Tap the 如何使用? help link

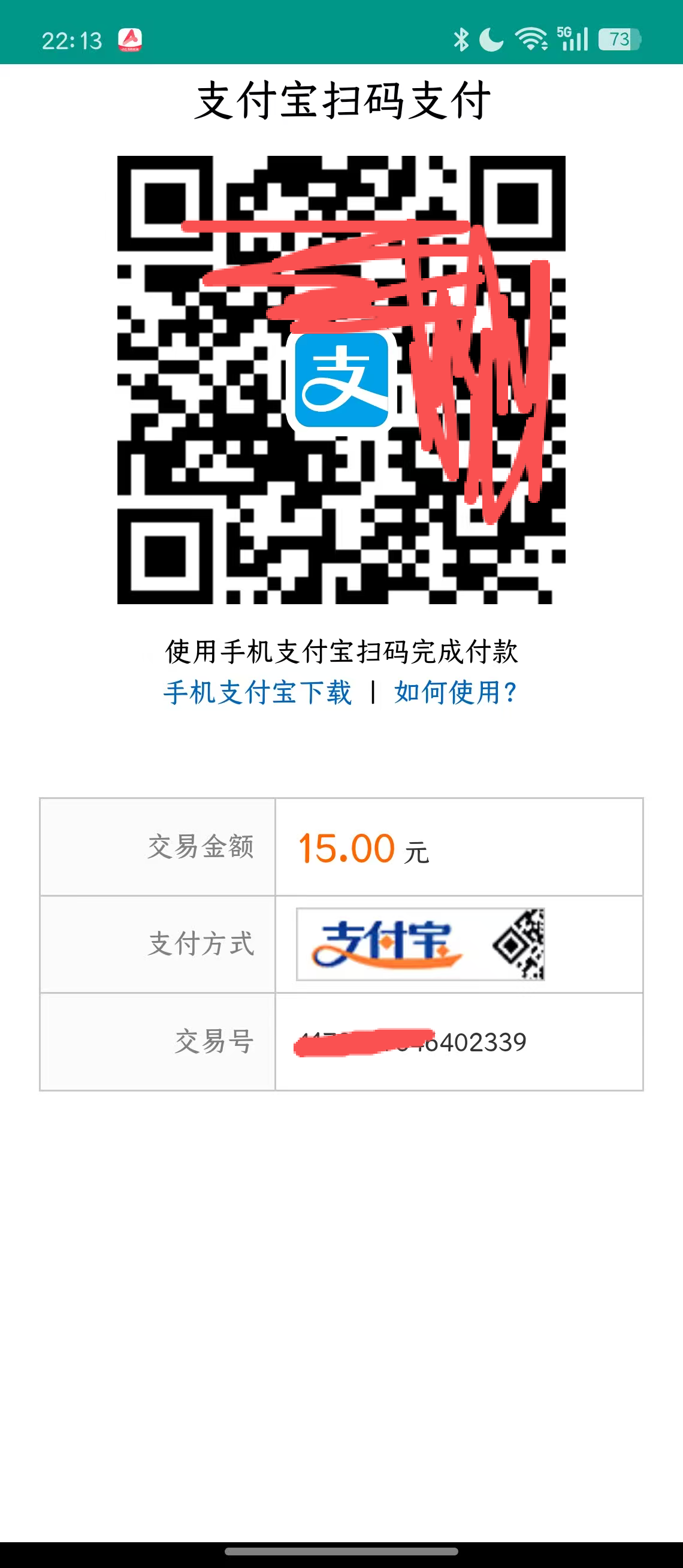[455, 693]
